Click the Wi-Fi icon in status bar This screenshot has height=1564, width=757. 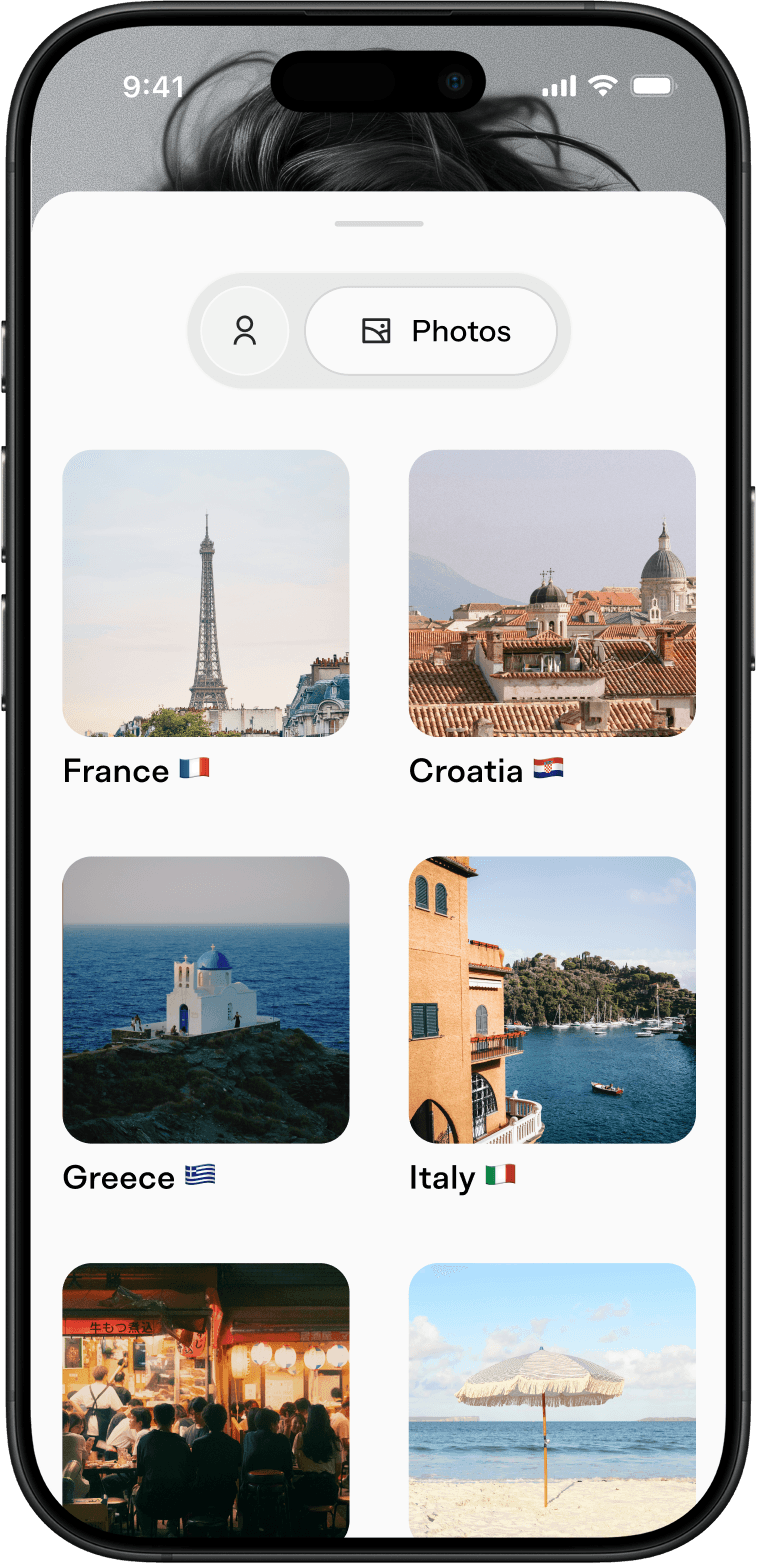pyautogui.click(x=601, y=86)
